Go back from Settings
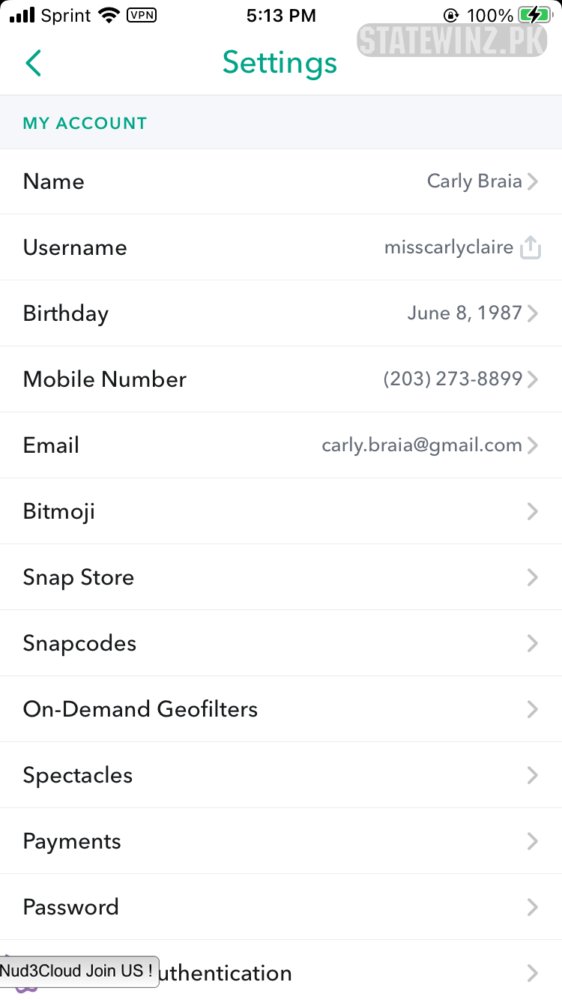 pos(33,63)
